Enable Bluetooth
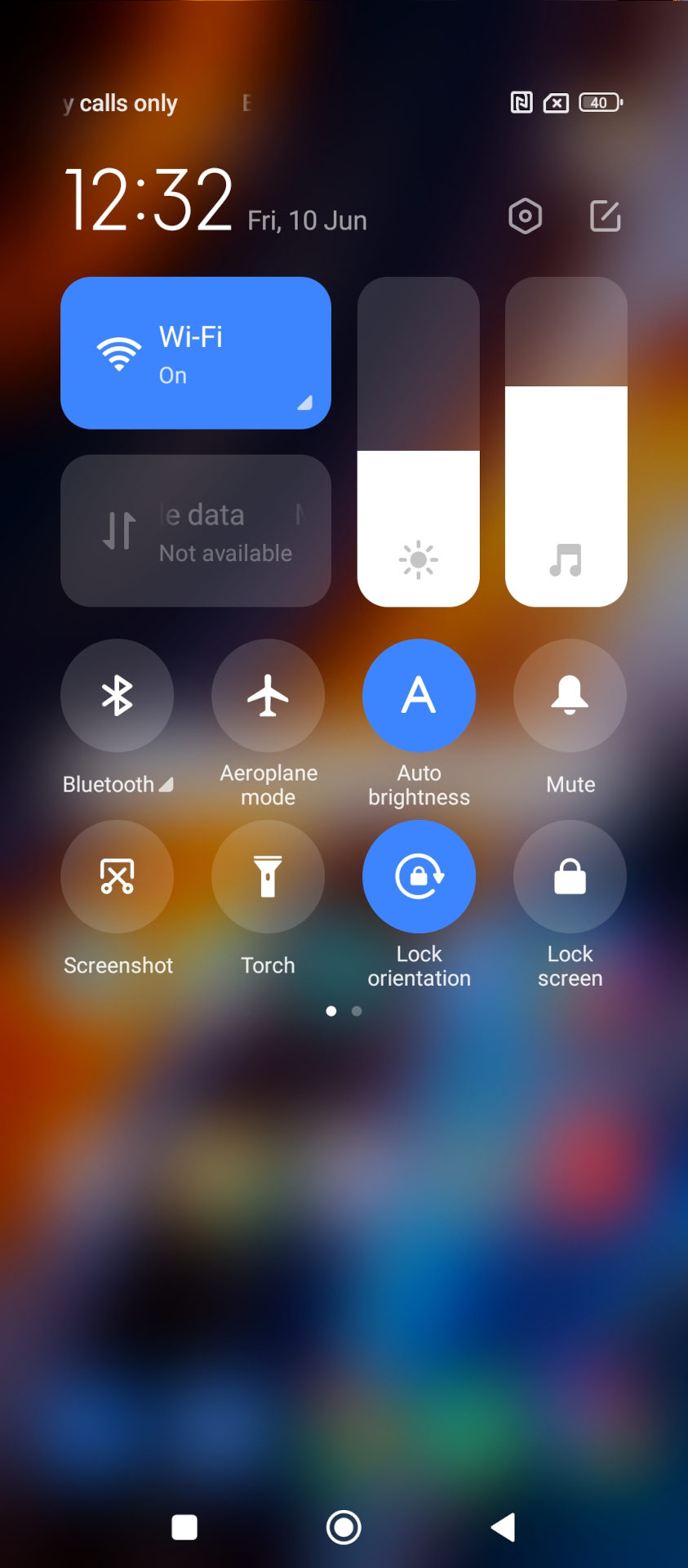688x1568 pixels. point(118,696)
